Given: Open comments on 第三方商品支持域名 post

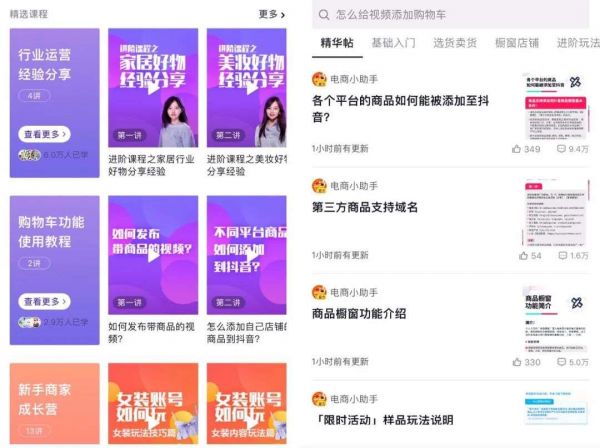Looking at the screenshot, I should point(572,256).
